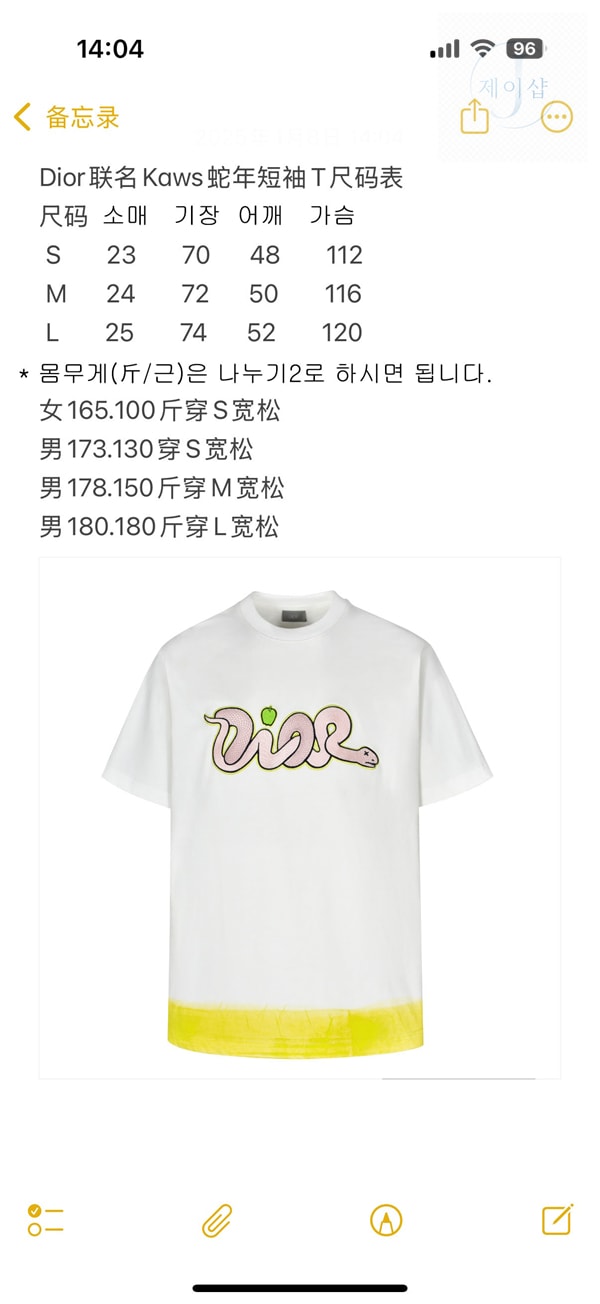The width and height of the screenshot is (600, 1304).
Task: Add a checklist to the note
Action: (46, 1220)
